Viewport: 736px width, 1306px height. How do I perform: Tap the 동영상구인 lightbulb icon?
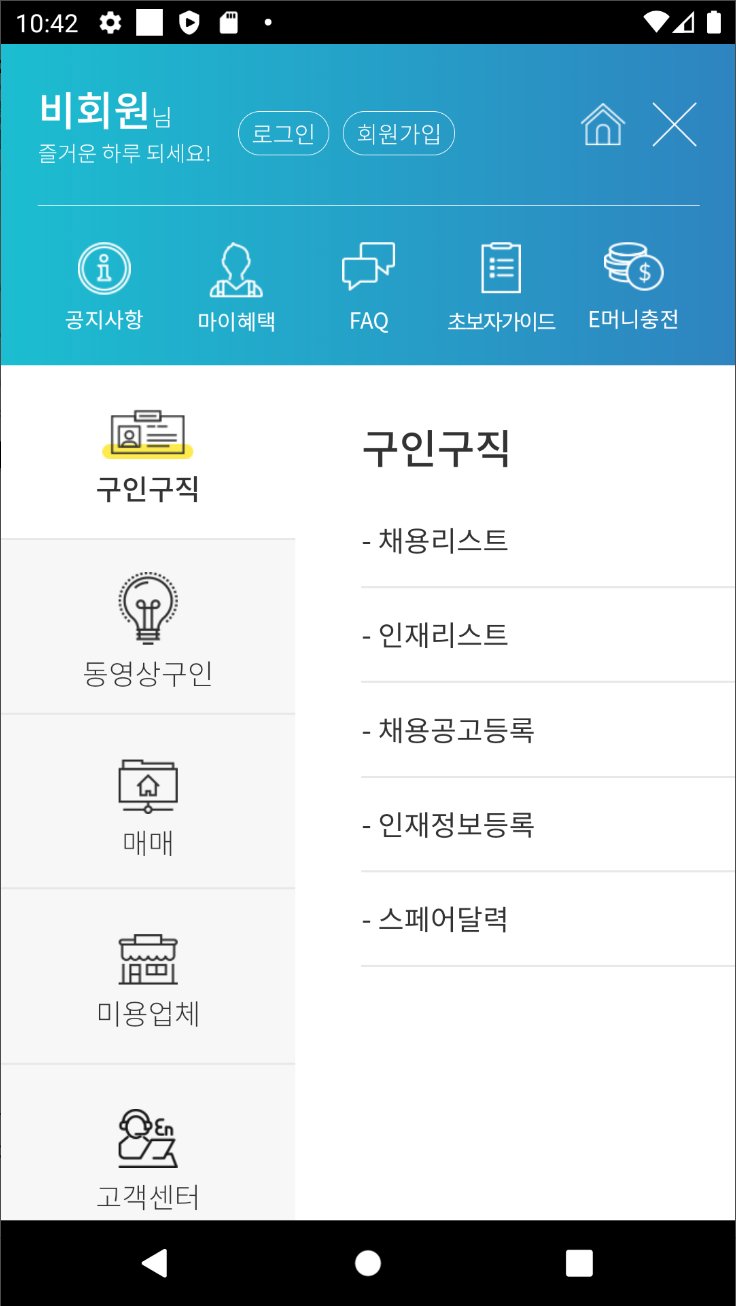[x=148, y=608]
